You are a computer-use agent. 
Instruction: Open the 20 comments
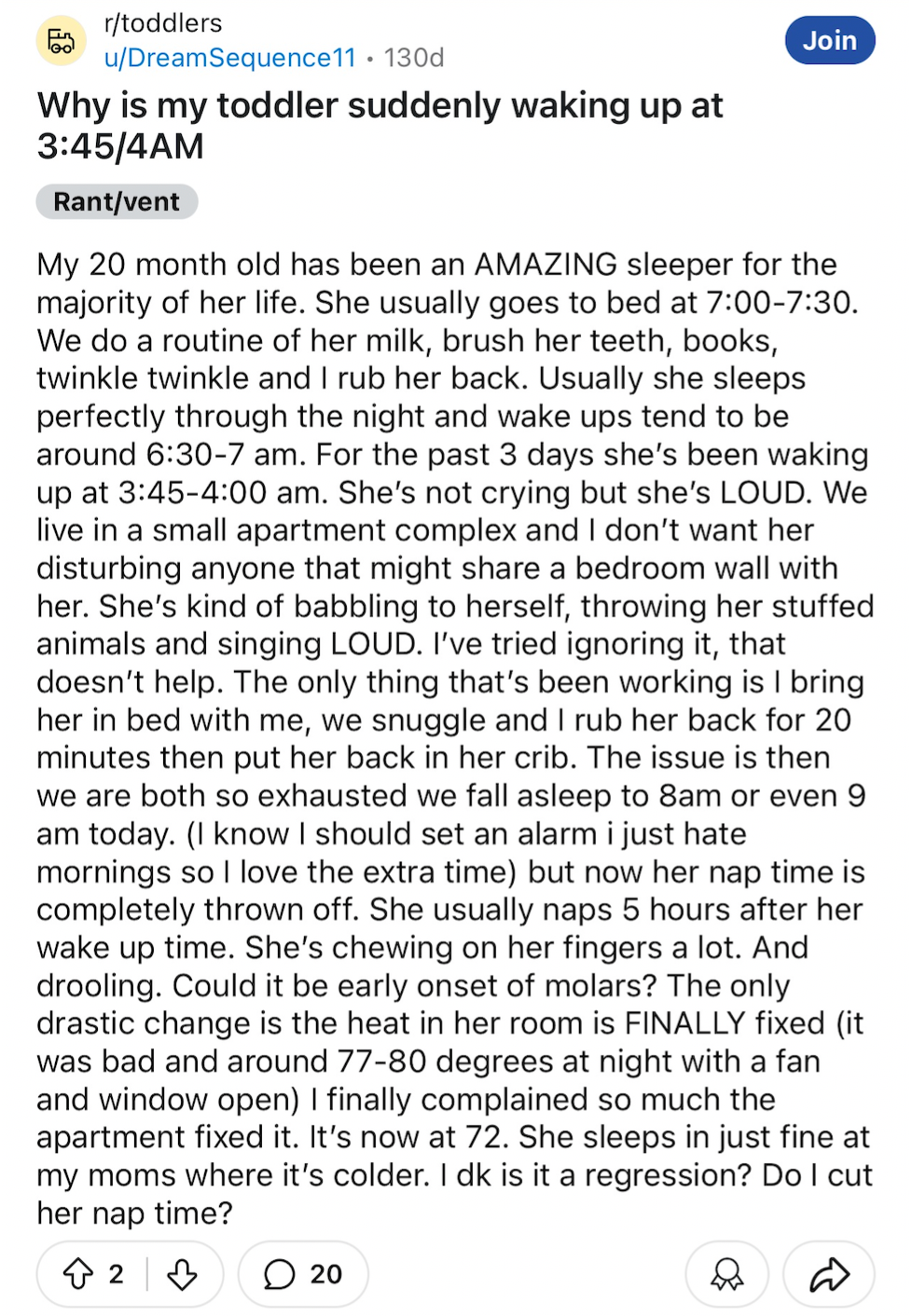(x=303, y=1273)
